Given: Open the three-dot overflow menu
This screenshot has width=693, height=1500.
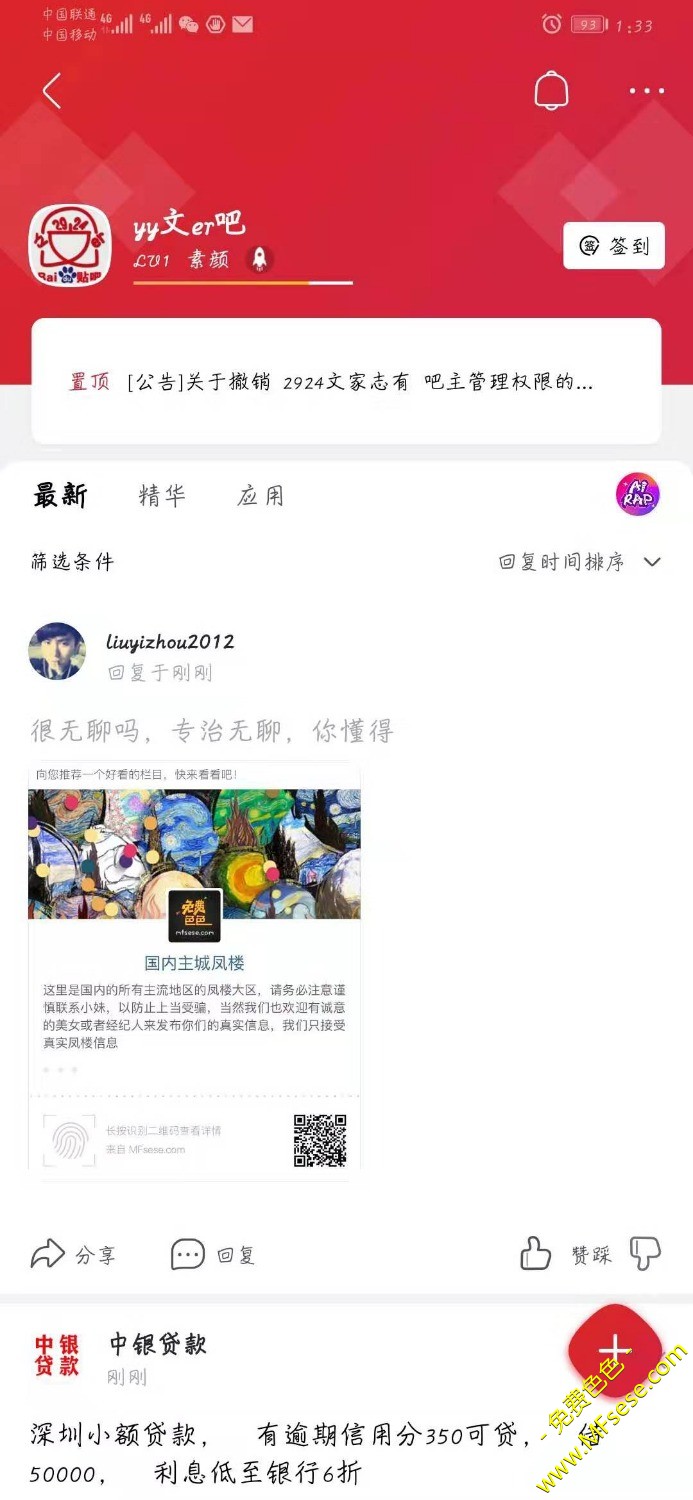Looking at the screenshot, I should pos(647,91).
